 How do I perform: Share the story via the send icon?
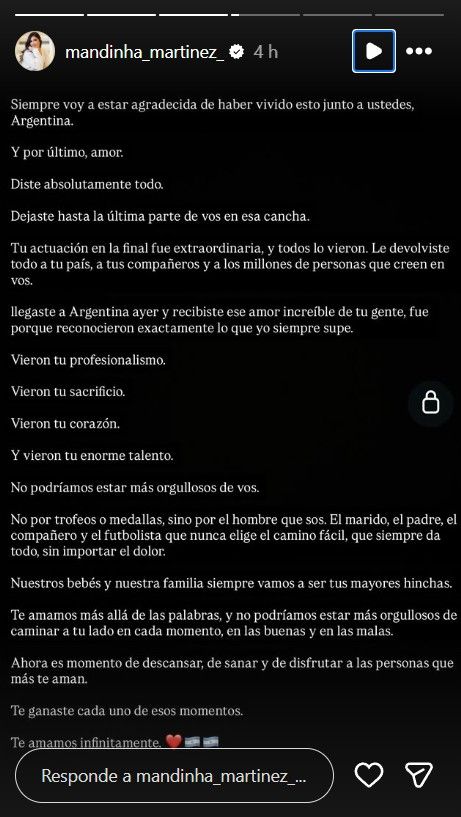pyautogui.click(x=419, y=775)
